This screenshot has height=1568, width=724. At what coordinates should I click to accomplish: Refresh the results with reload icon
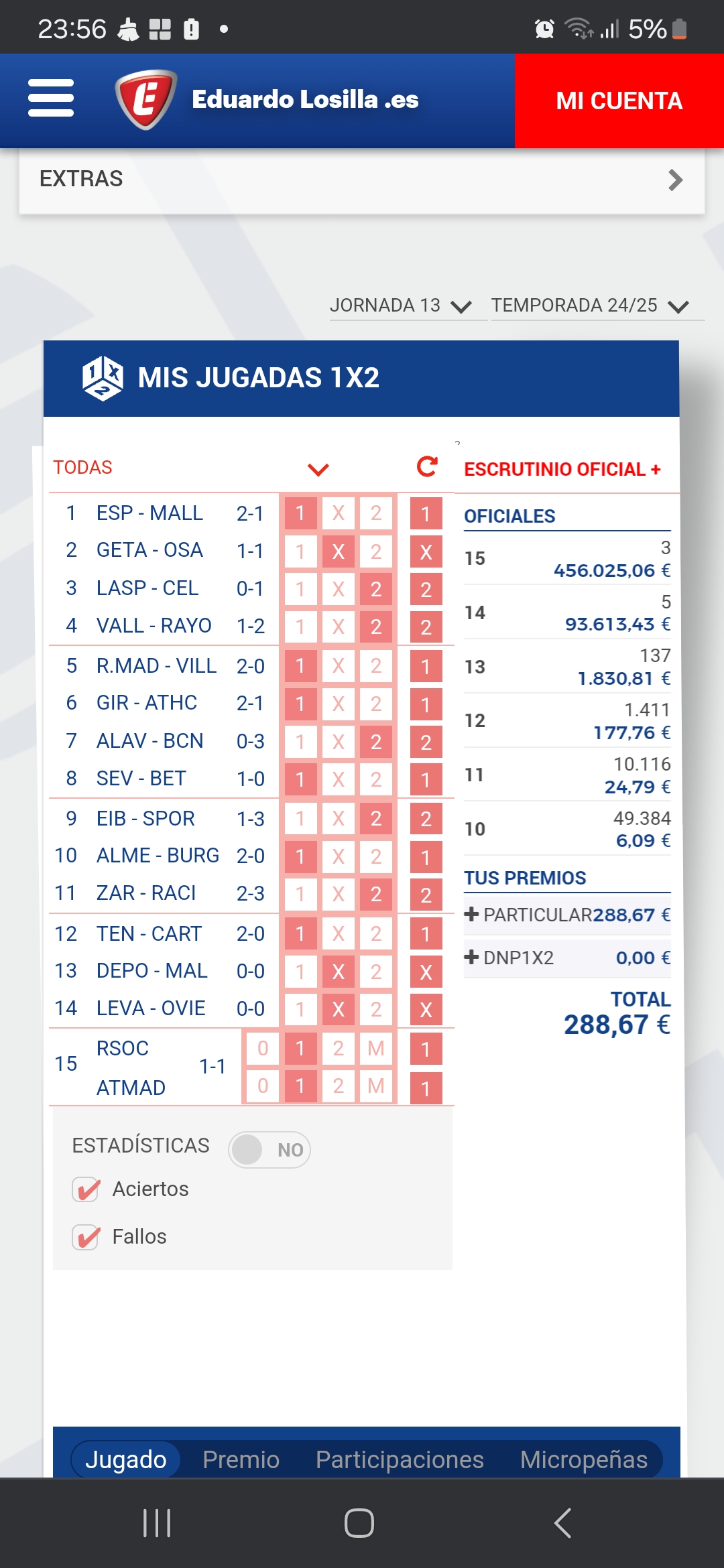tap(427, 466)
